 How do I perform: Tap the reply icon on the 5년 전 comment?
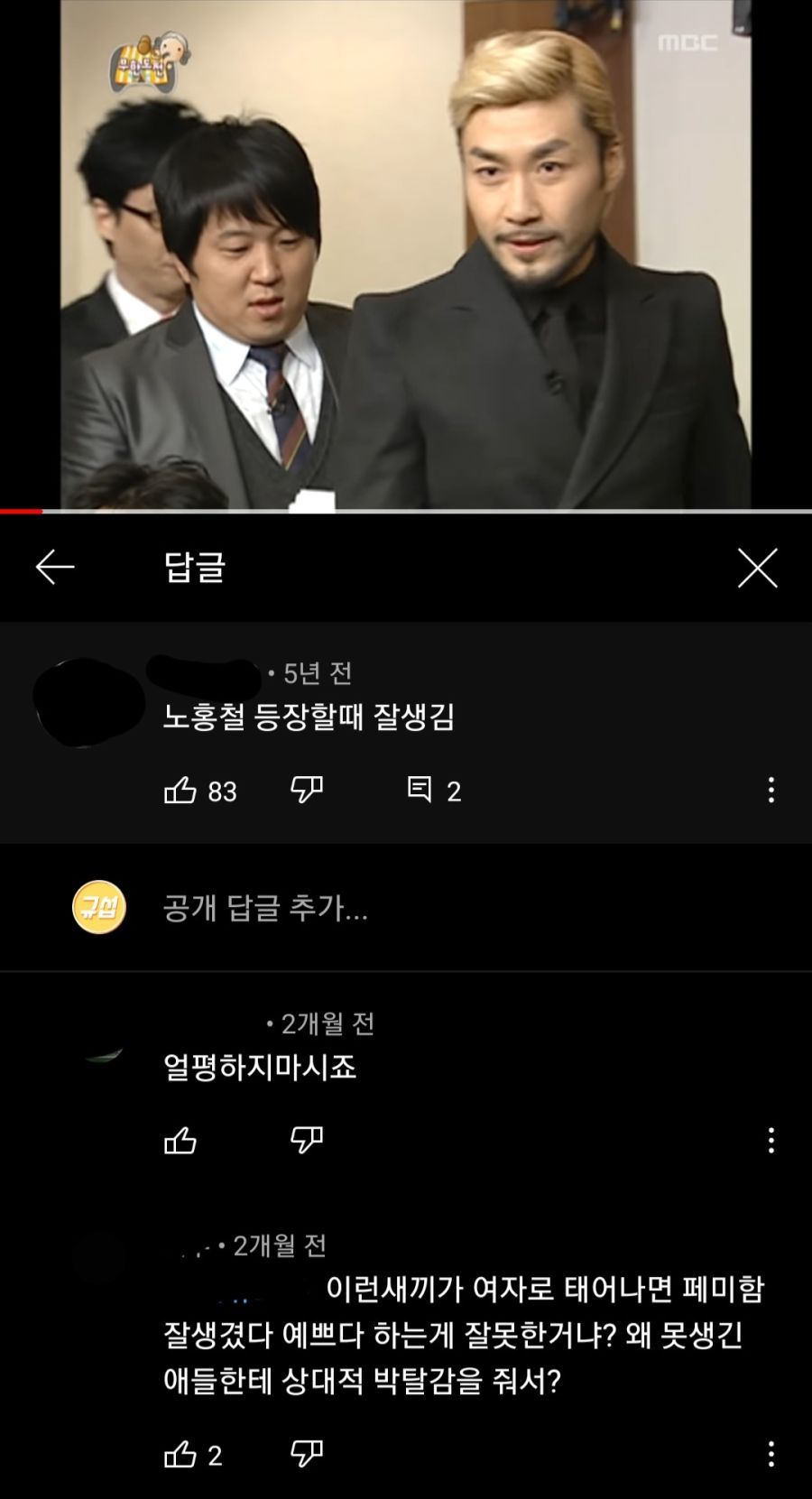(x=420, y=790)
